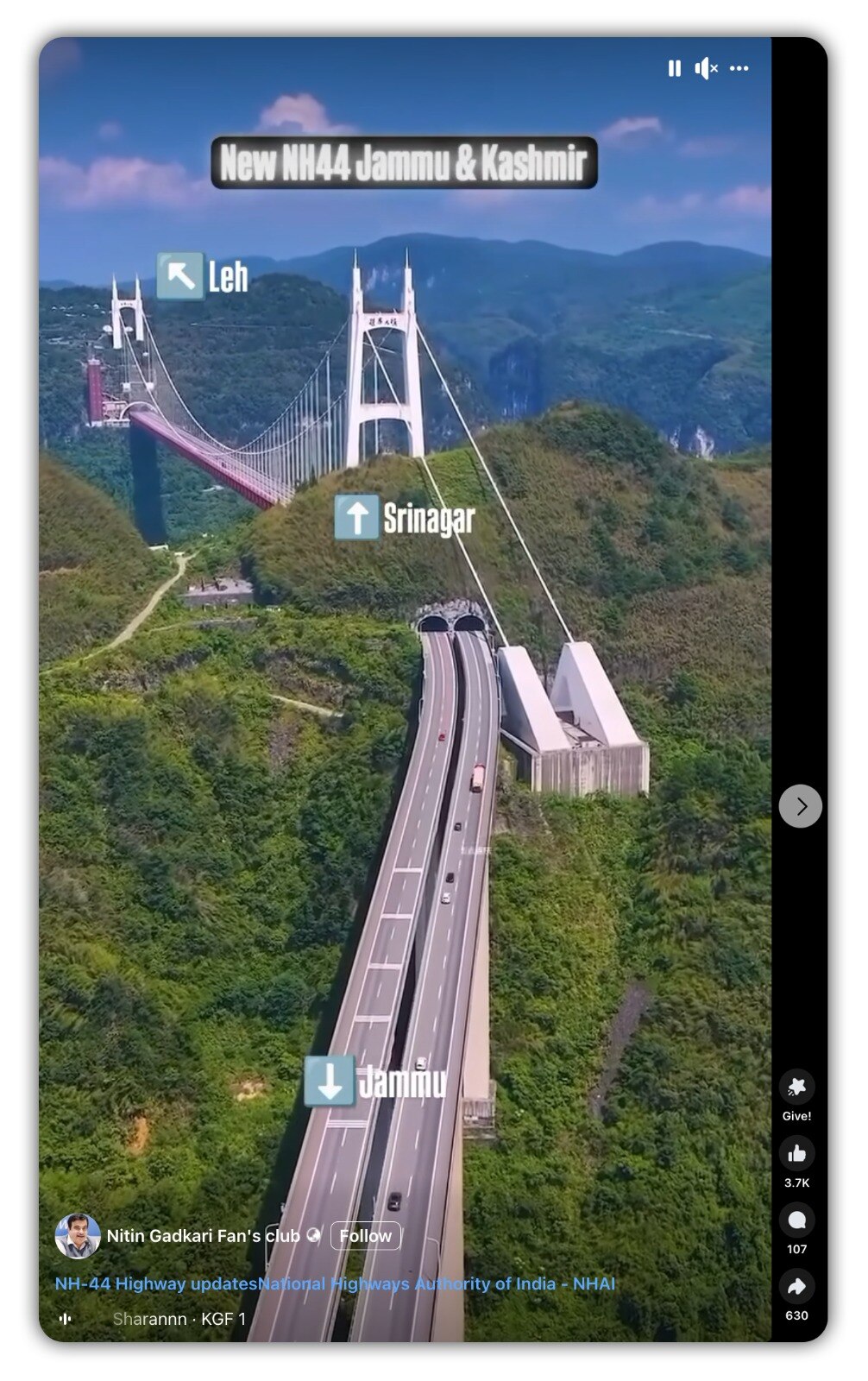The height and width of the screenshot is (1381, 868).
Task: Open the comments bubble
Action: coord(796,1220)
